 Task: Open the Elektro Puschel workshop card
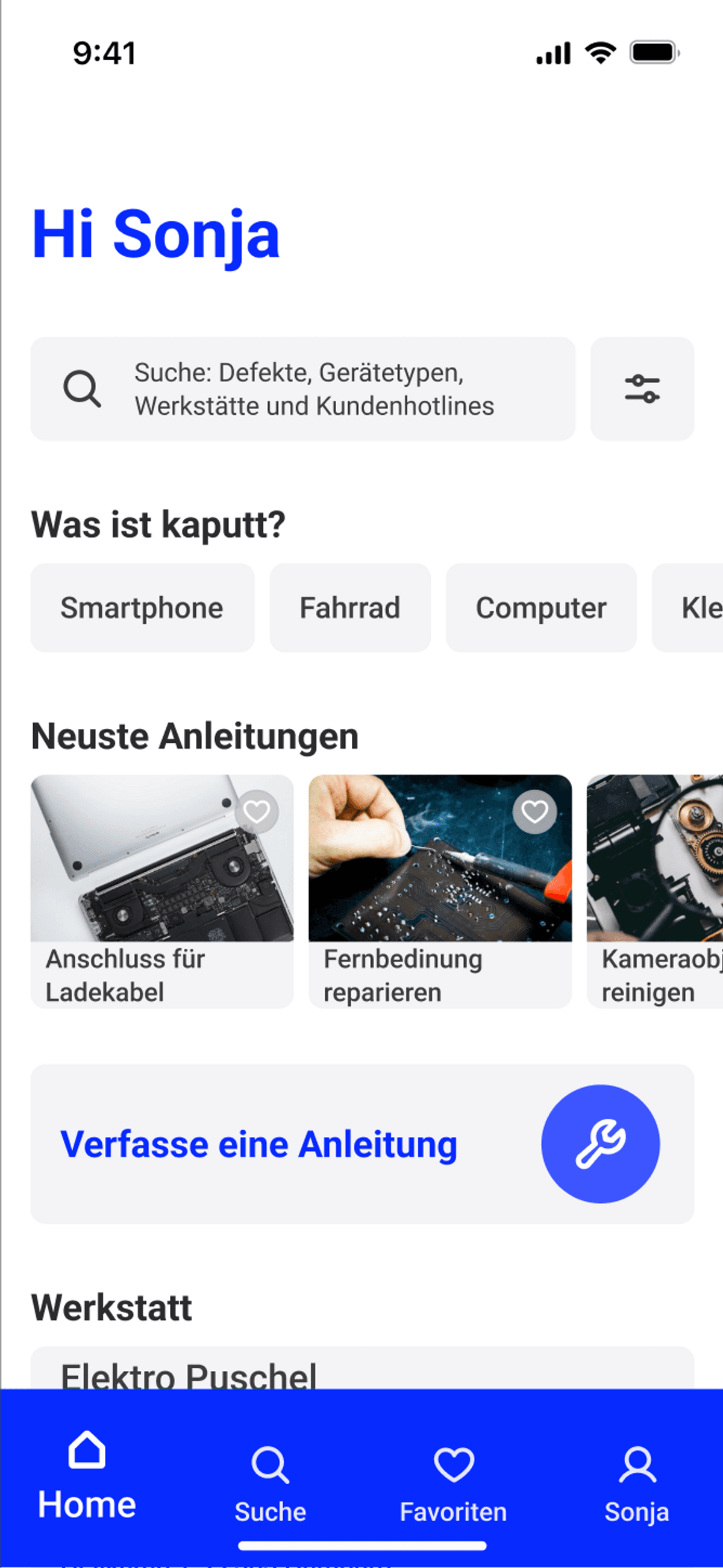[361, 1371]
